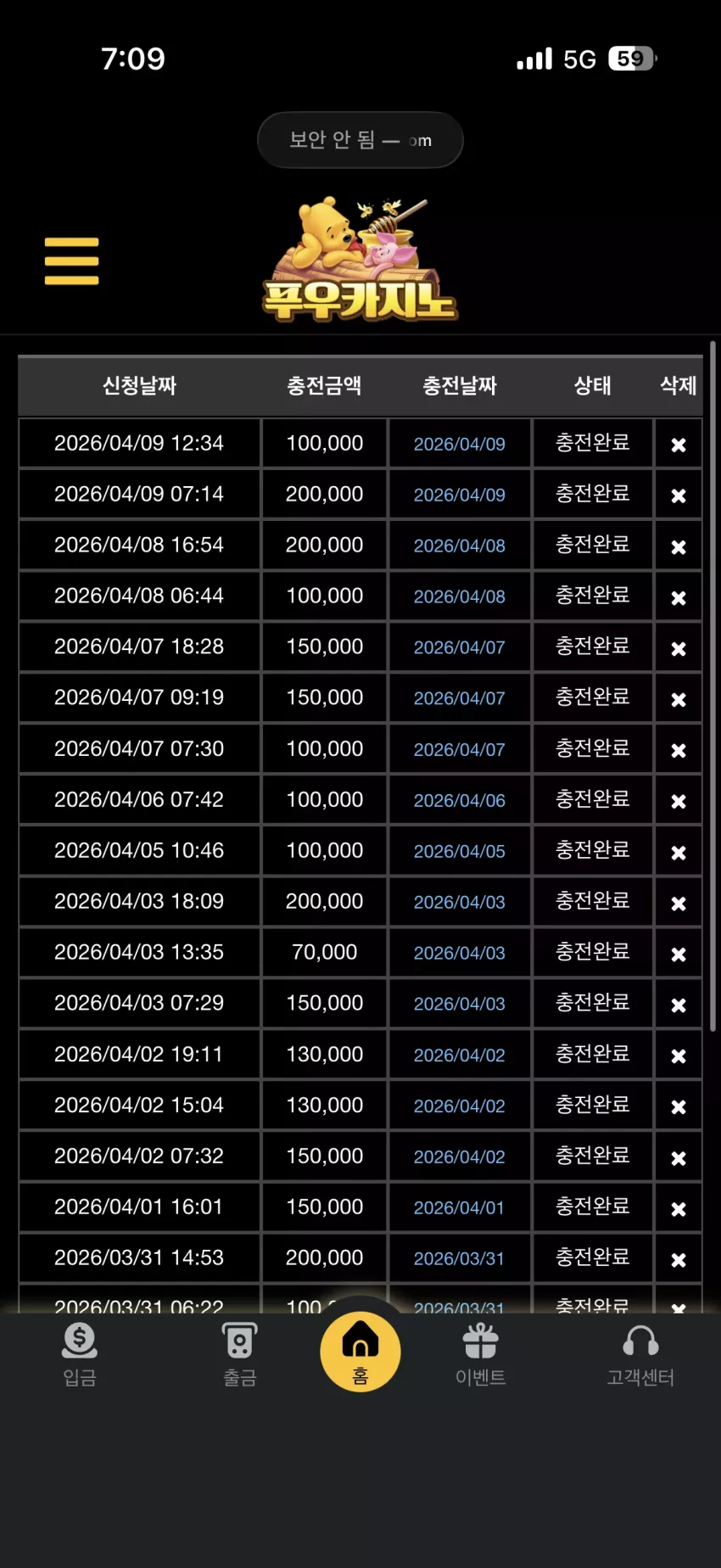Delete the 2026/03/31 14:53 record

(679, 1260)
